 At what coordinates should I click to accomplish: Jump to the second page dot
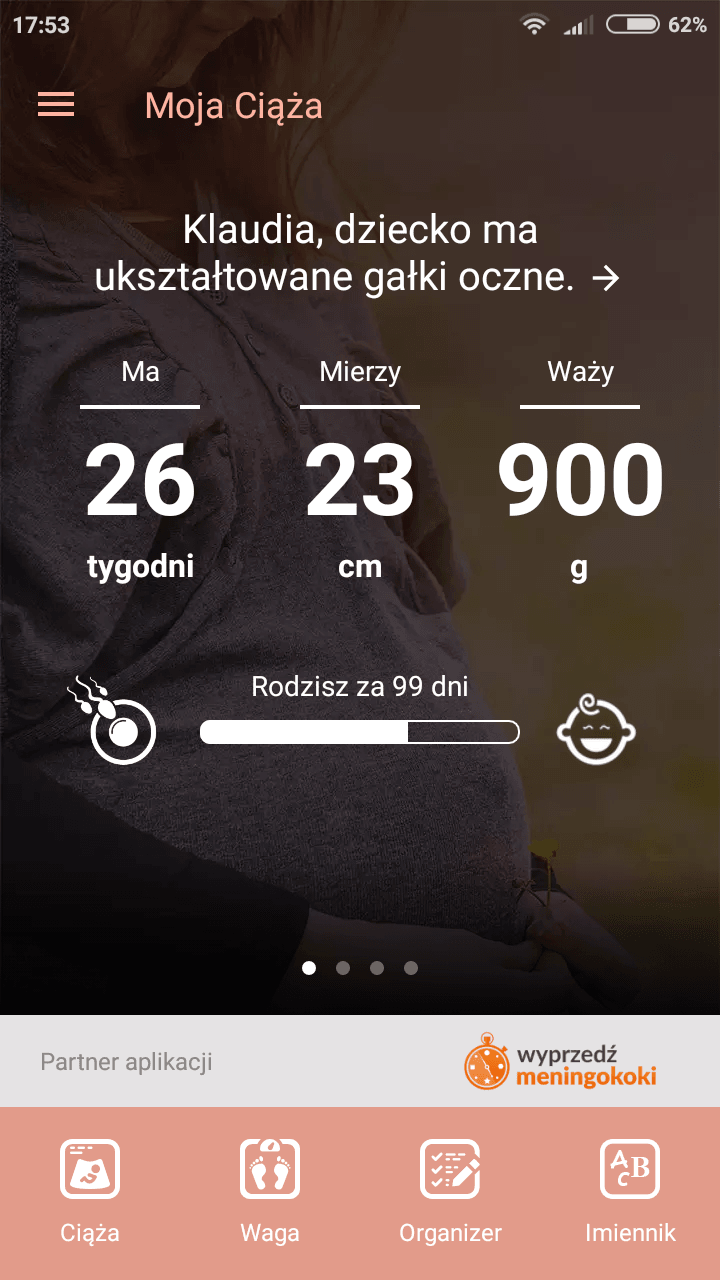343,968
